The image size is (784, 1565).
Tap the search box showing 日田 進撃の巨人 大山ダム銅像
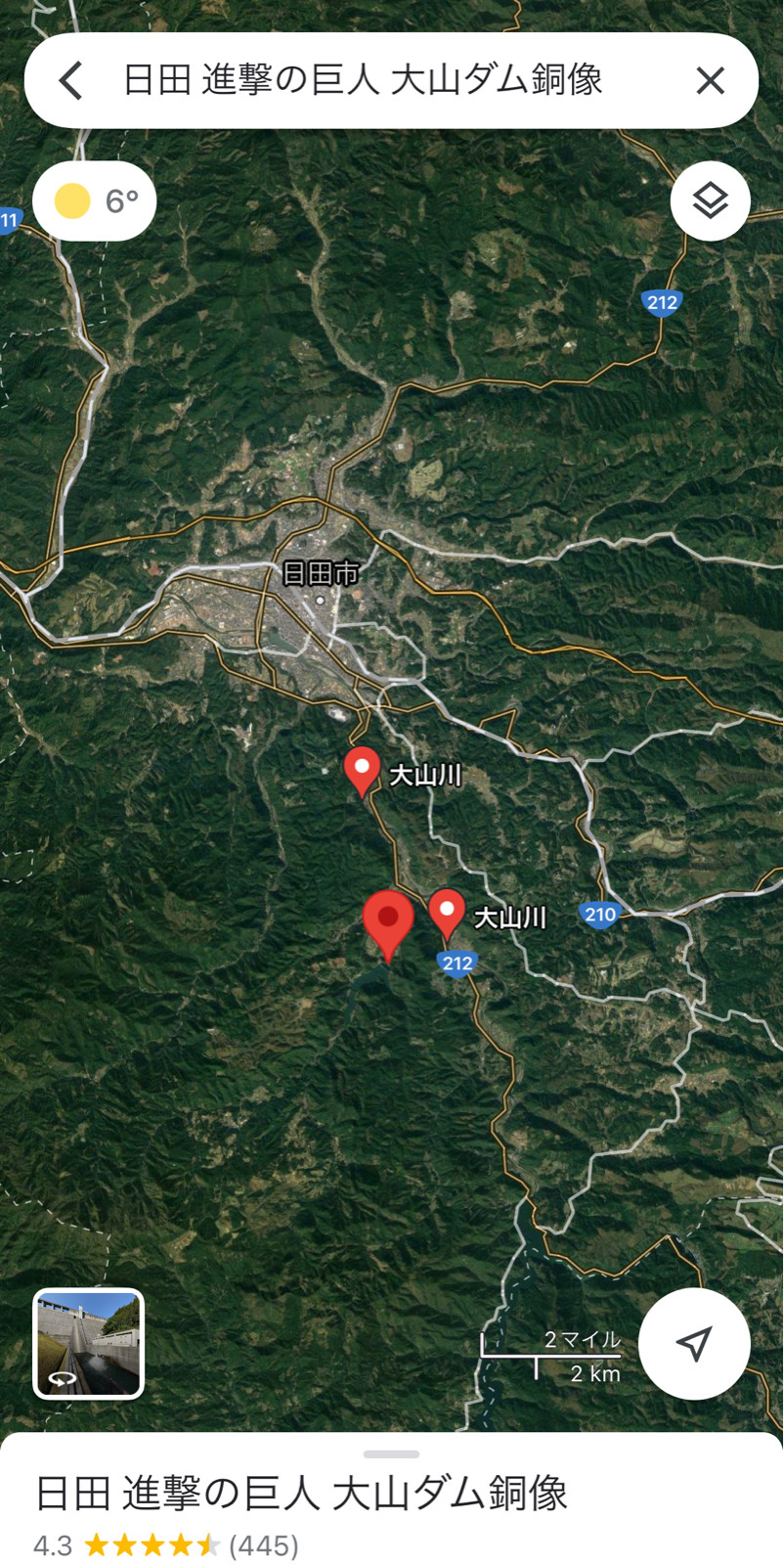point(363,80)
